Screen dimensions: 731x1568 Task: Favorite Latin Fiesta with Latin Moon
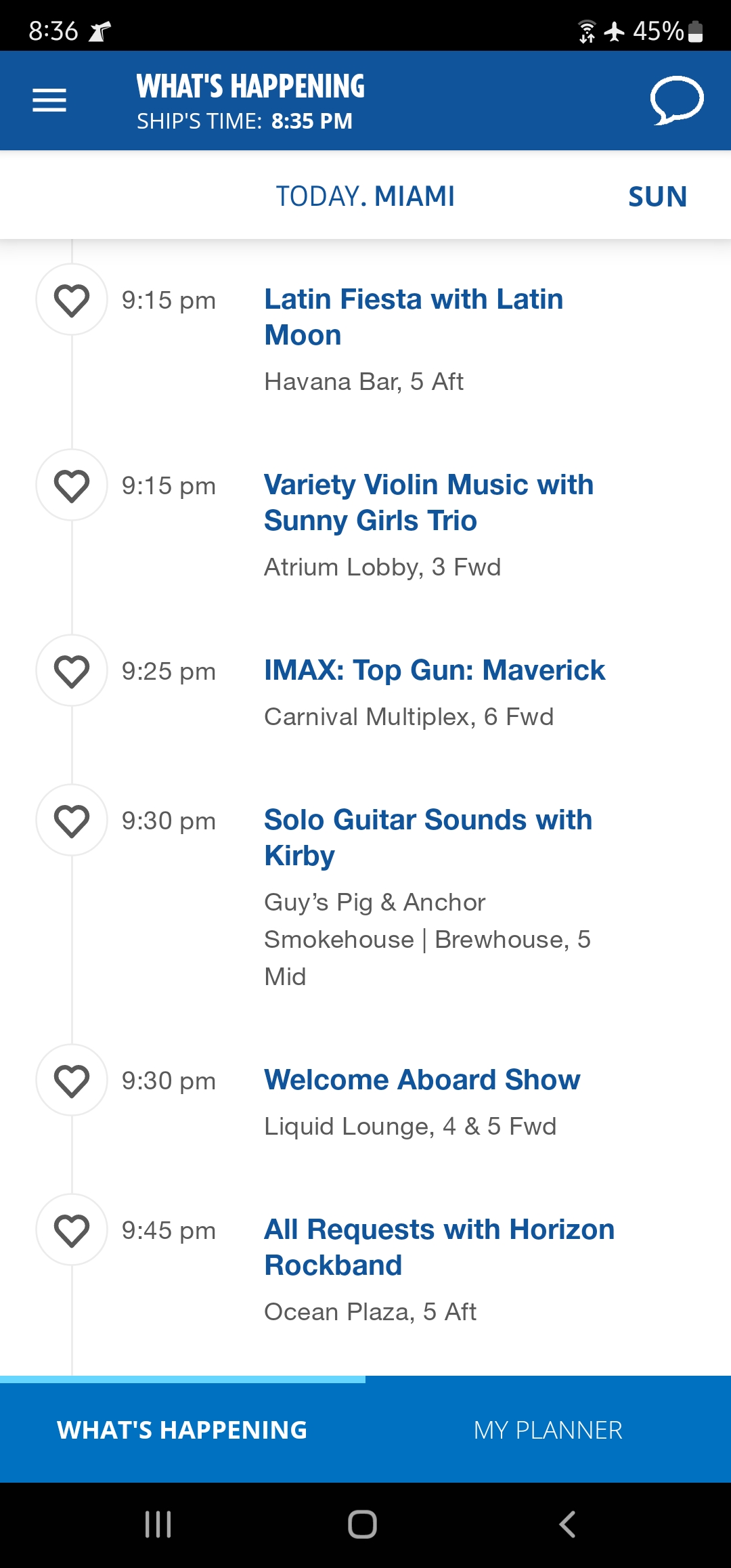click(x=72, y=299)
